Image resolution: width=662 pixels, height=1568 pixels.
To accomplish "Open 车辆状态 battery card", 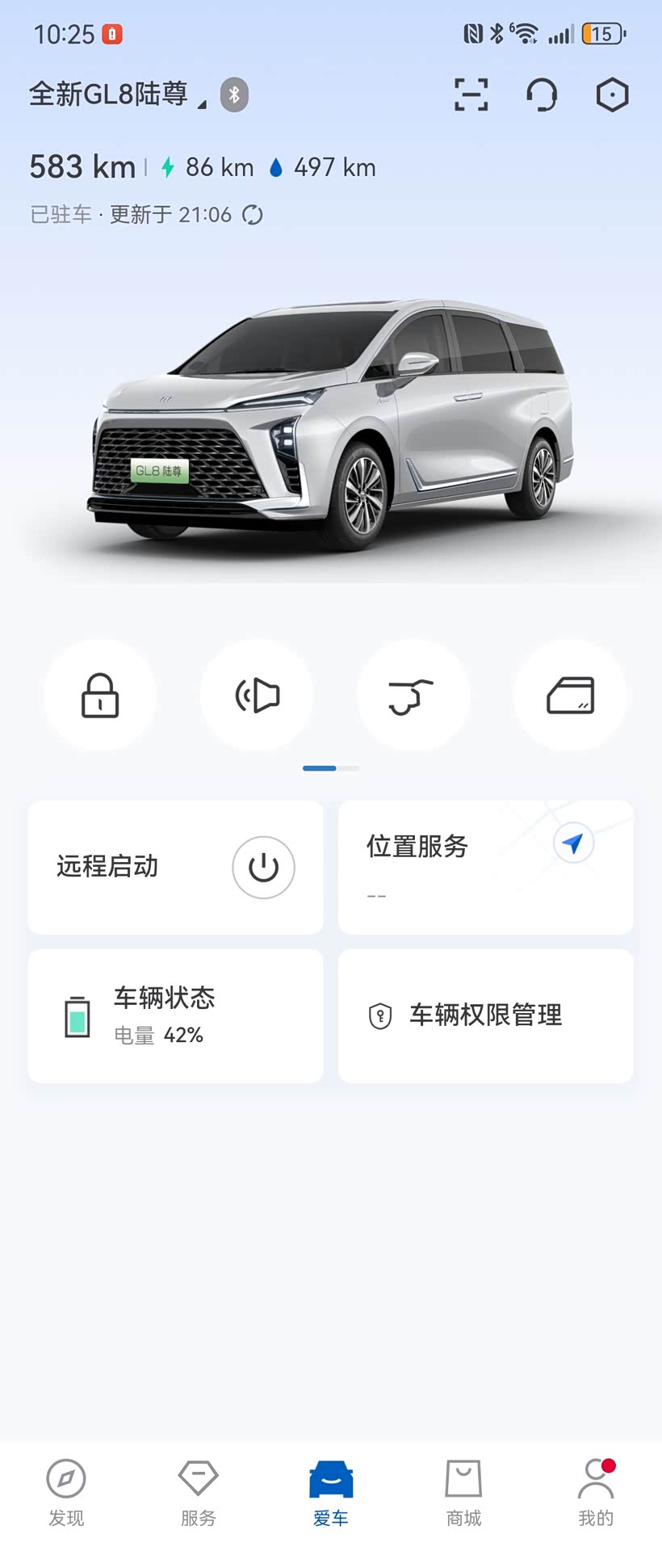I will click(x=175, y=1016).
